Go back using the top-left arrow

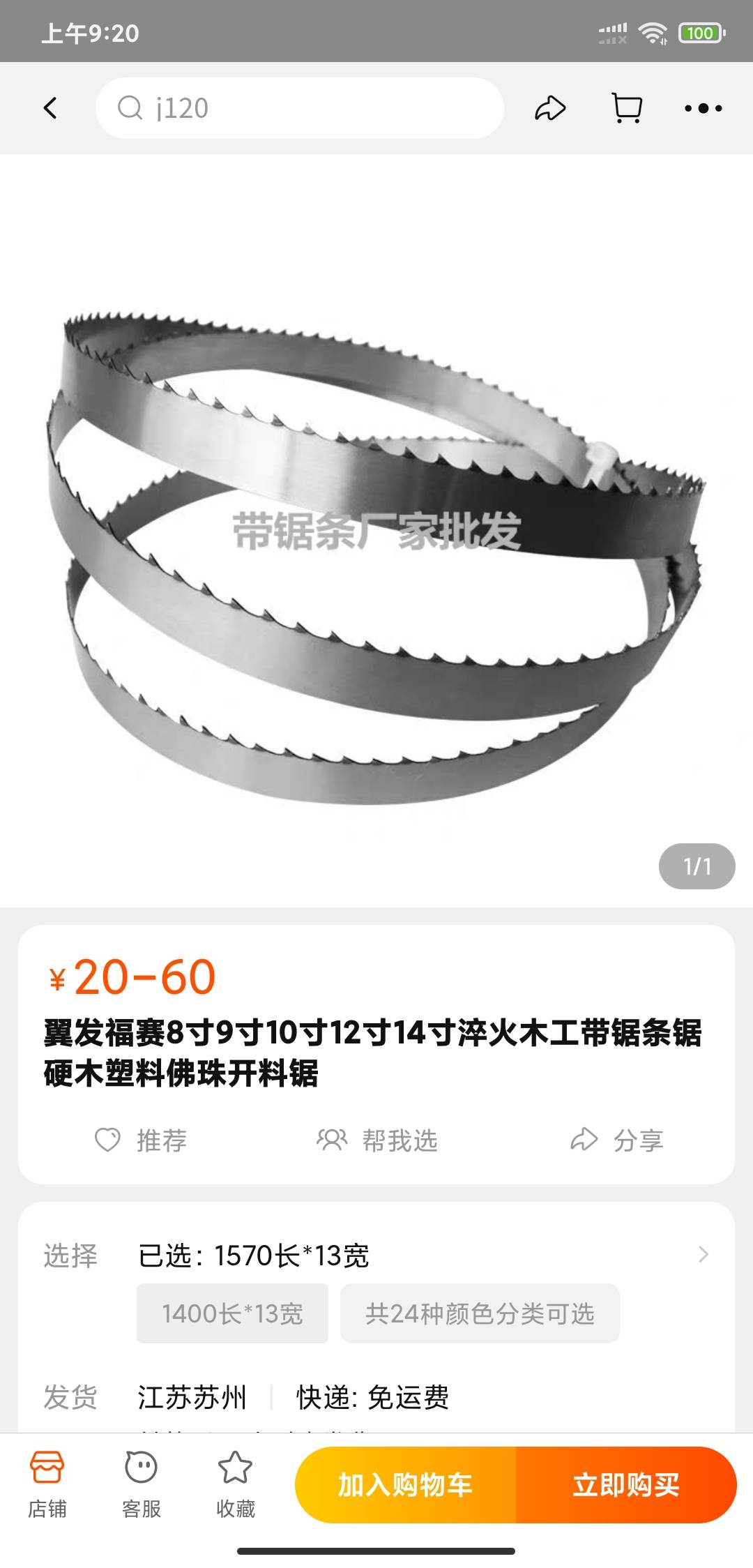[50, 108]
